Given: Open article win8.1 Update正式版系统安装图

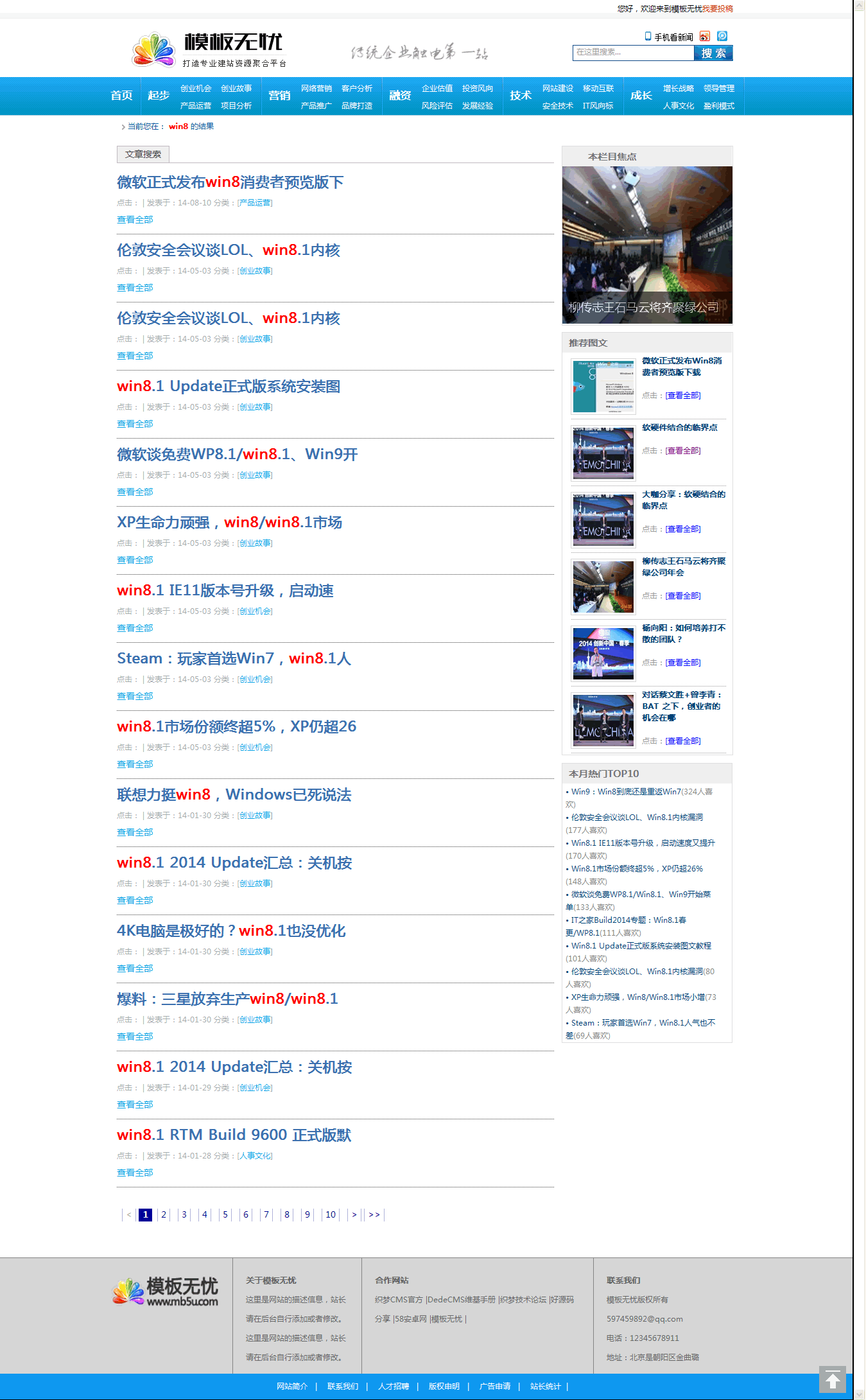Looking at the screenshot, I should (228, 387).
